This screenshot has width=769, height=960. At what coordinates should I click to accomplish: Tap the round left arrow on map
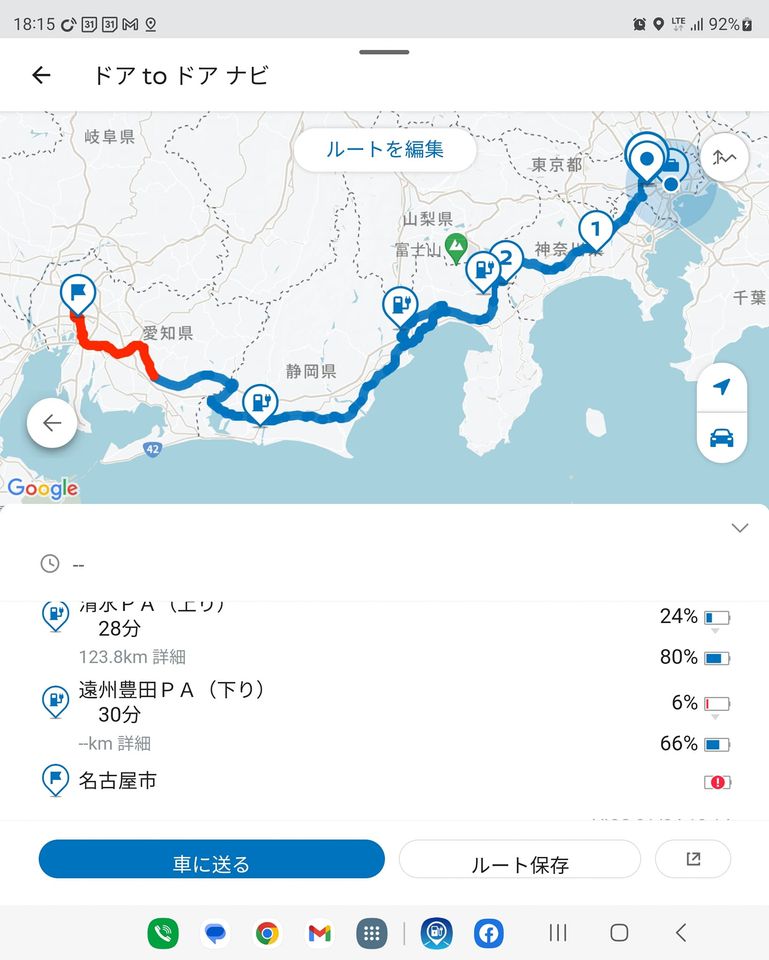(52, 423)
